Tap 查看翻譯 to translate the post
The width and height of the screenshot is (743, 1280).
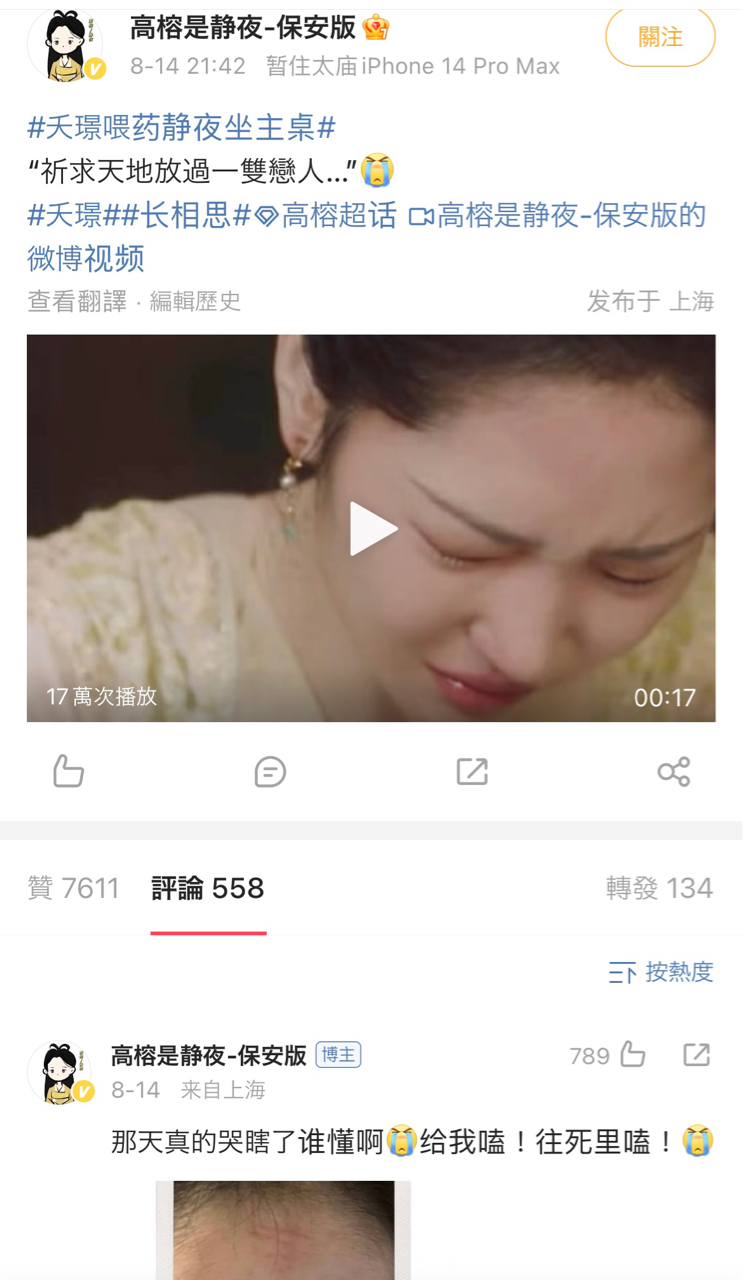coord(77,301)
